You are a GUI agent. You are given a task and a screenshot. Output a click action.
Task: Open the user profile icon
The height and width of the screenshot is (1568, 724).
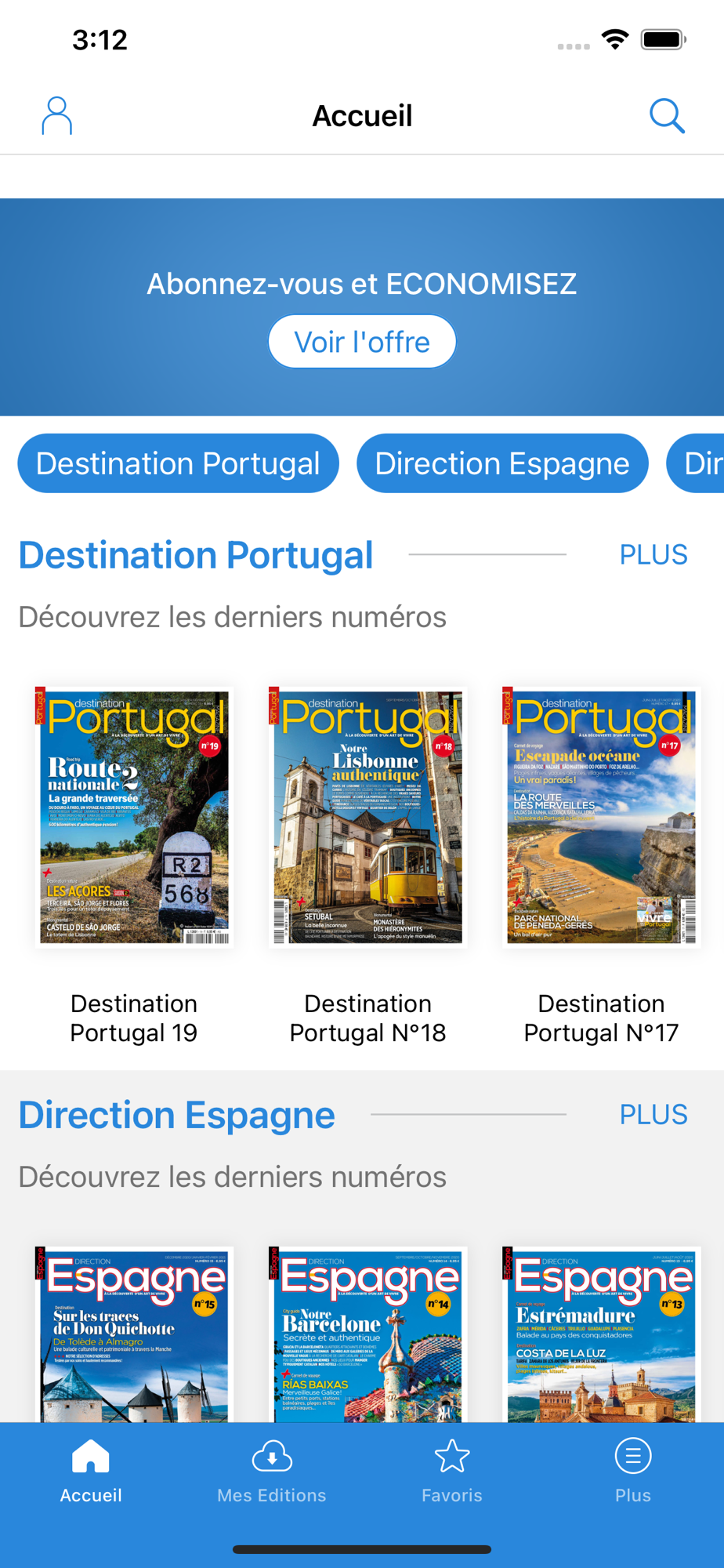point(56,116)
